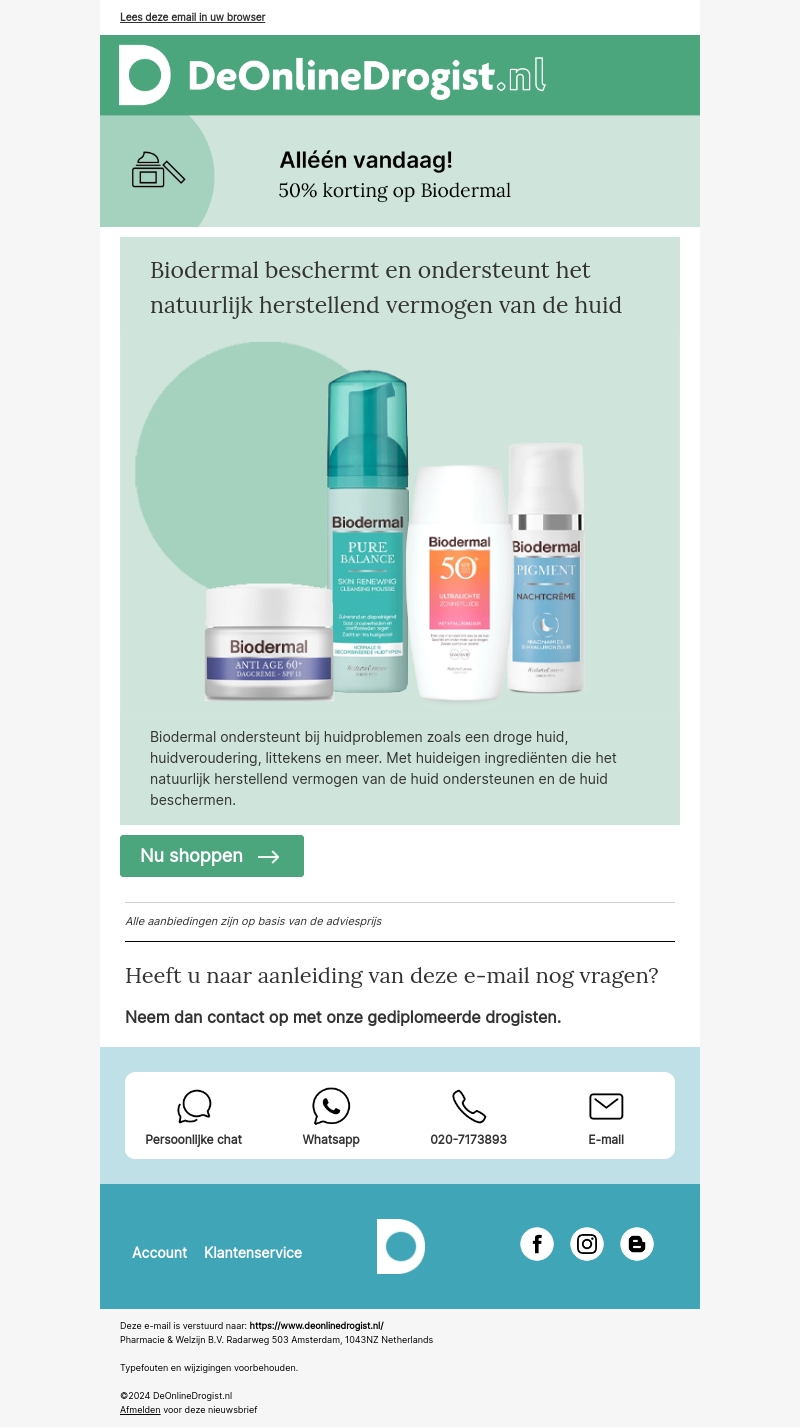Image resolution: width=800 pixels, height=1428 pixels.
Task: Open 'Lees deze email in uw browser' link
Action: pyautogui.click(x=192, y=17)
